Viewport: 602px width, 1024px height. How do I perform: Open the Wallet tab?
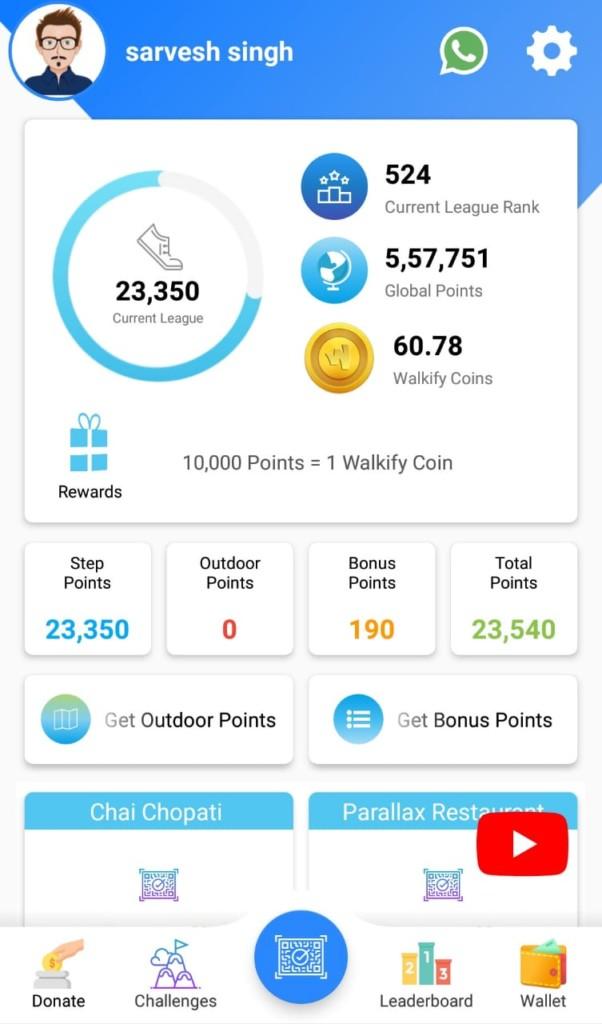[543, 975]
